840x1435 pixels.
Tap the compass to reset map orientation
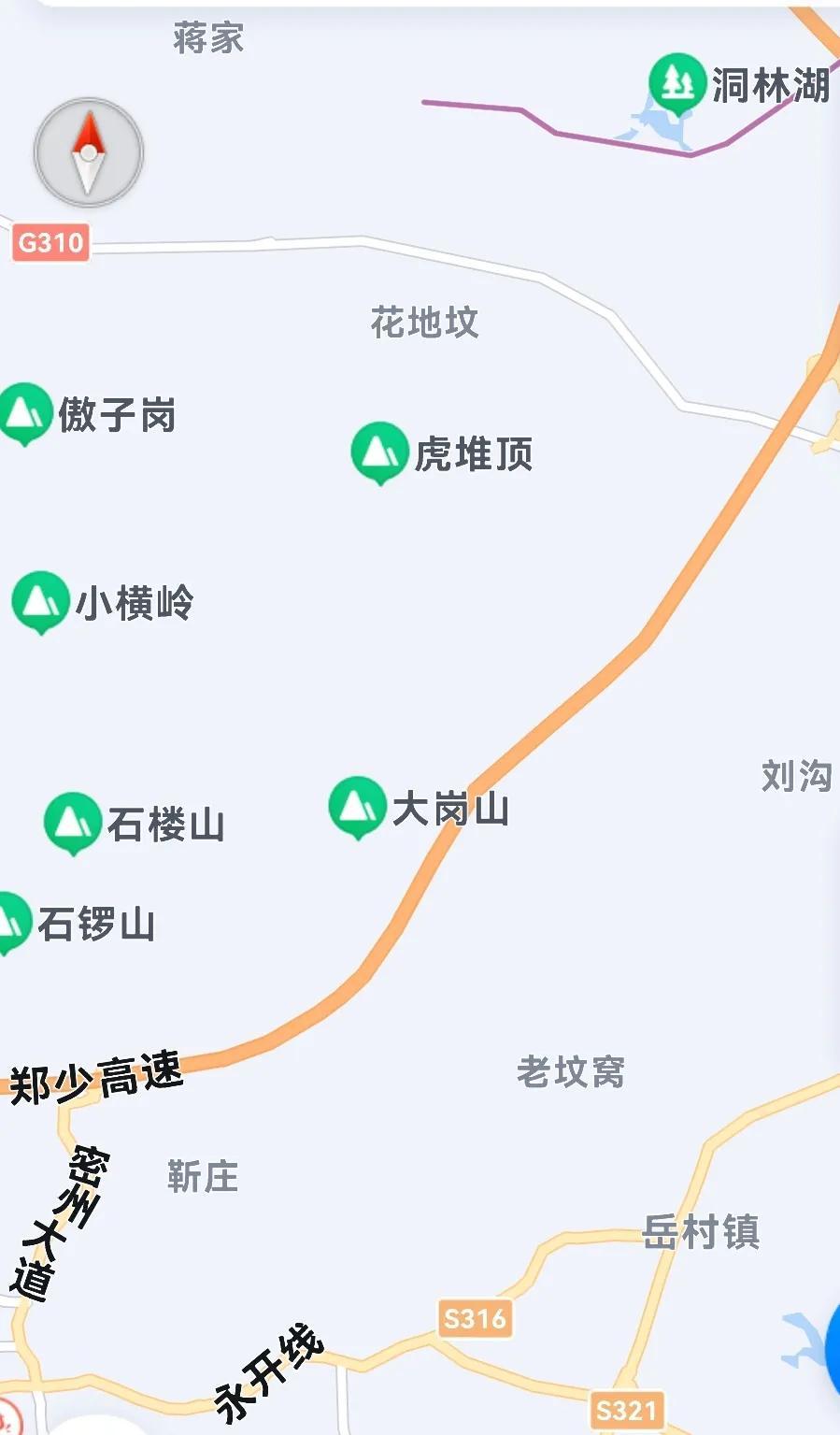[x=88, y=152]
